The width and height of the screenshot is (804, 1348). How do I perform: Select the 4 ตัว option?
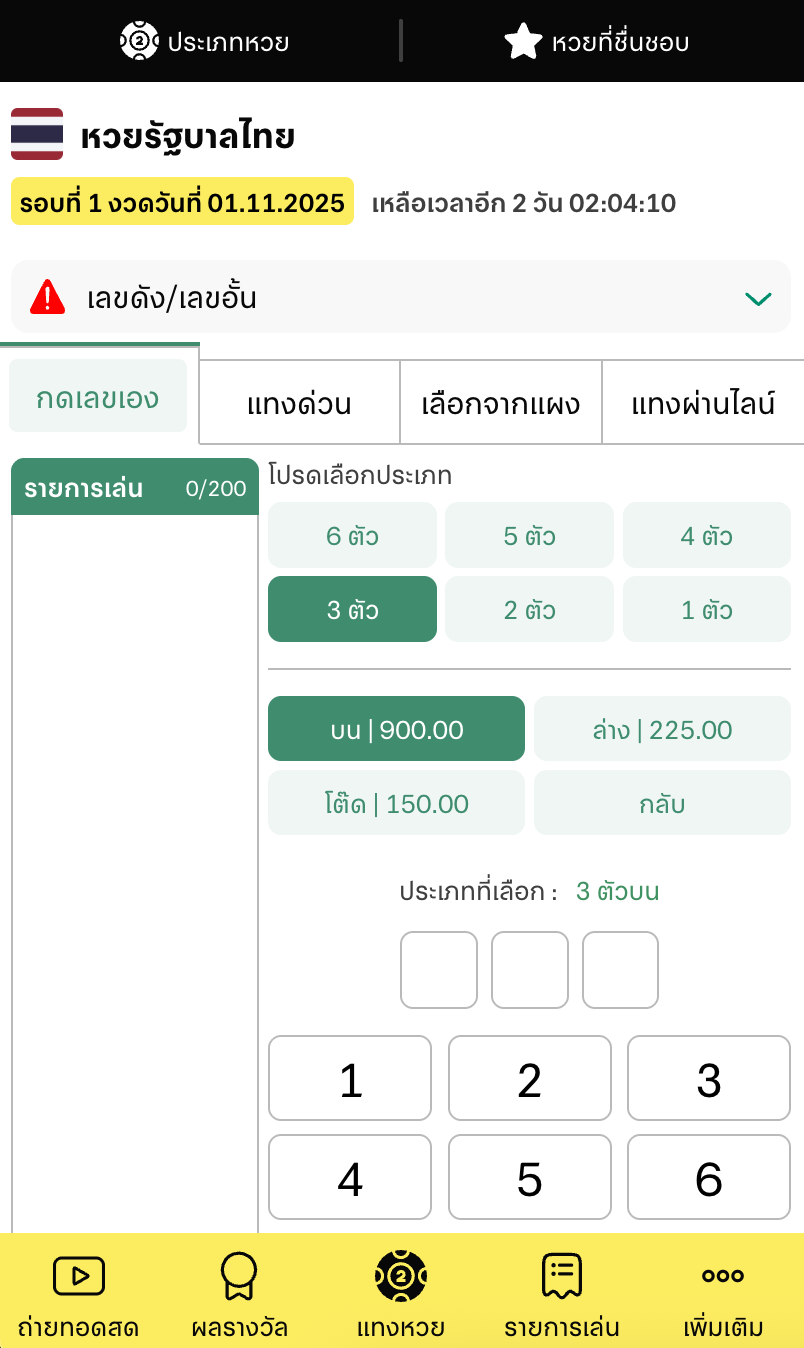click(x=706, y=536)
